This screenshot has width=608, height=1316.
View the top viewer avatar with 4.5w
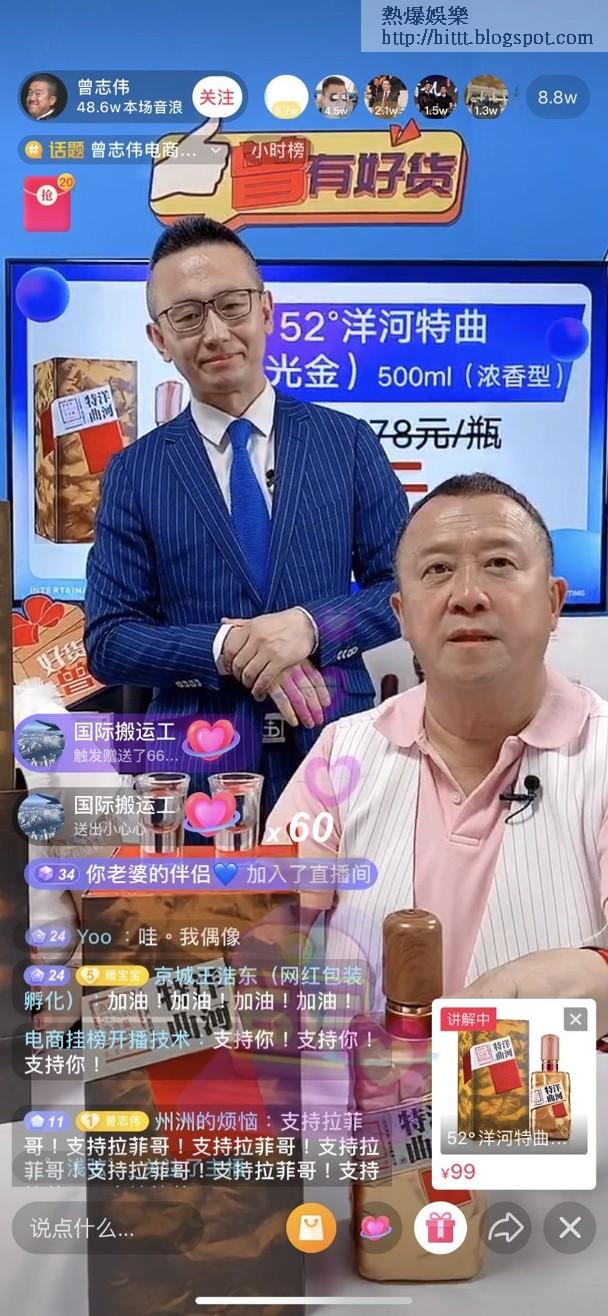coord(336,97)
